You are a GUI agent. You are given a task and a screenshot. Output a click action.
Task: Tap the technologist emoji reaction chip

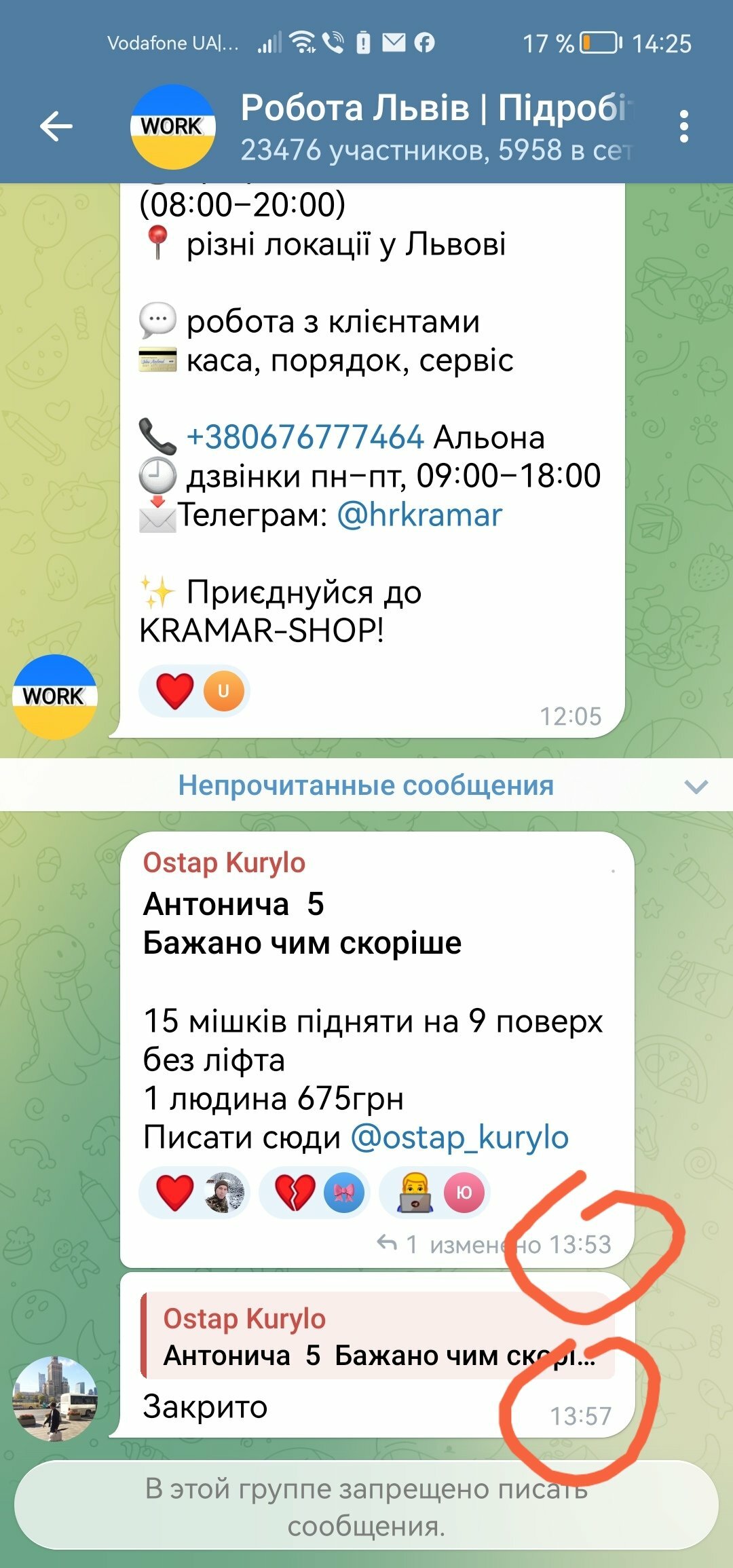434,1193
